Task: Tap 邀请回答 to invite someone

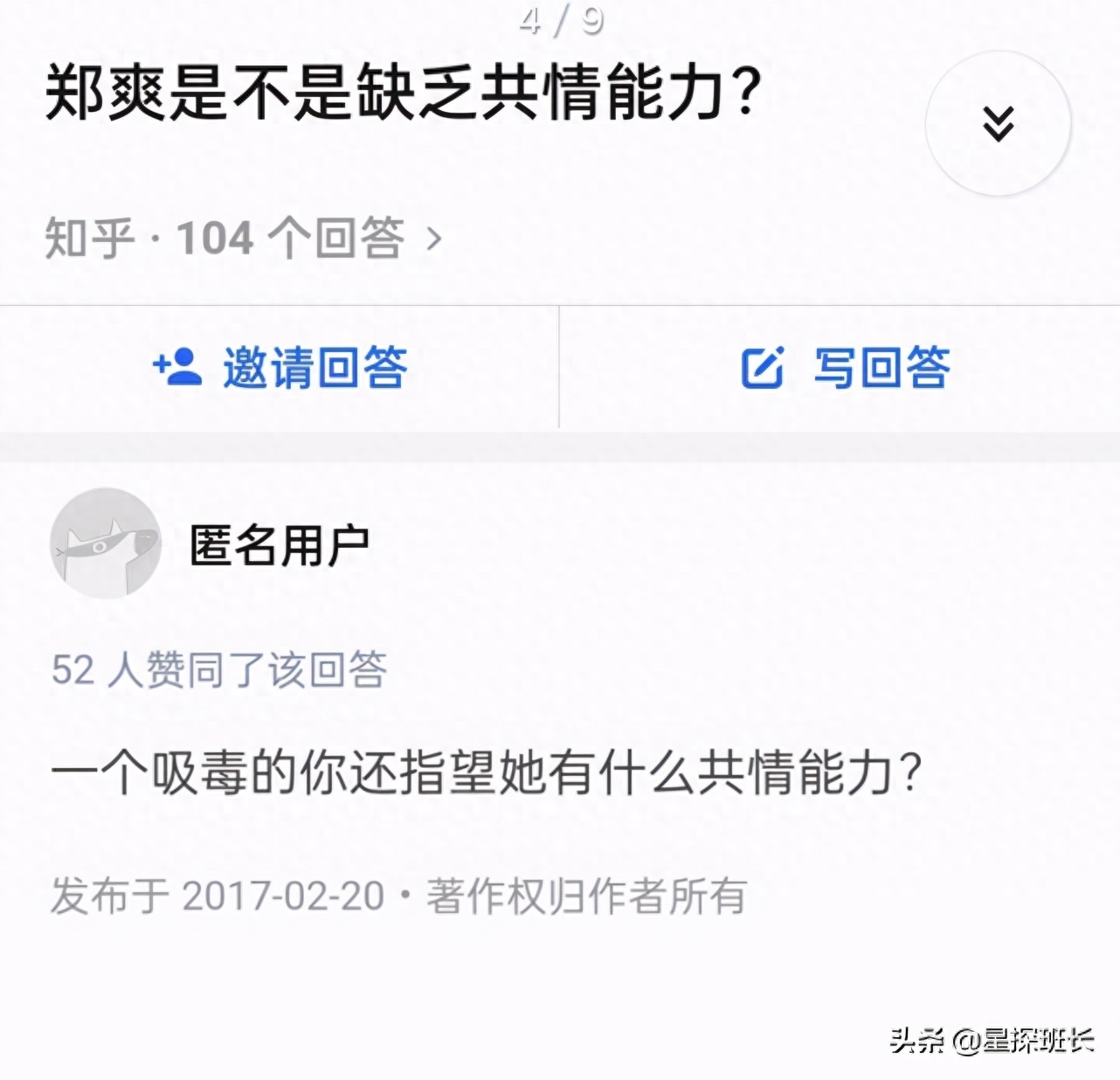Action: tap(280, 367)
